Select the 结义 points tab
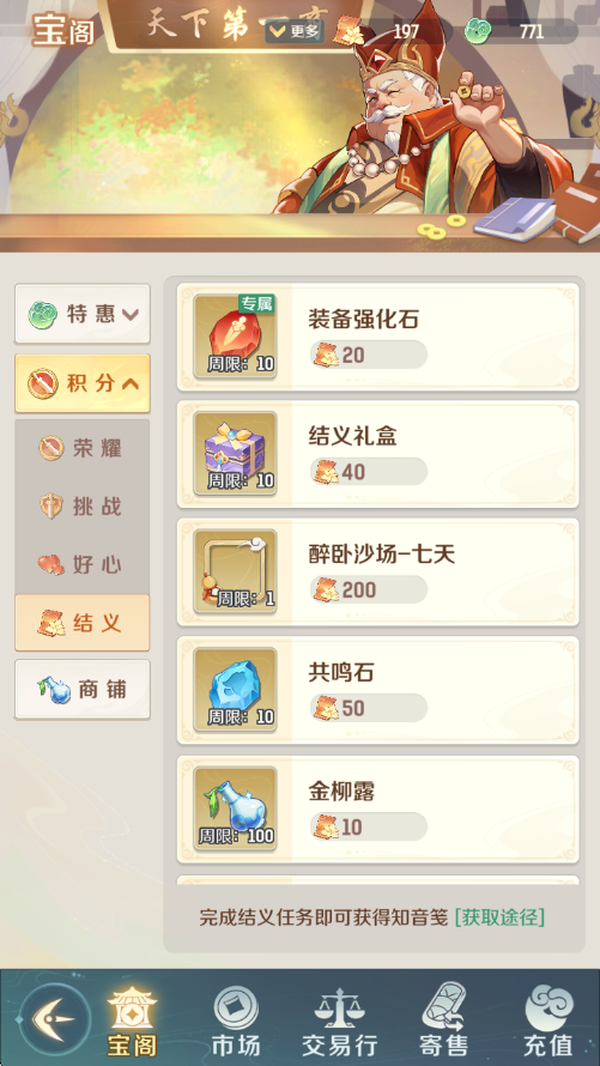The height and width of the screenshot is (1066, 600). pos(82,623)
